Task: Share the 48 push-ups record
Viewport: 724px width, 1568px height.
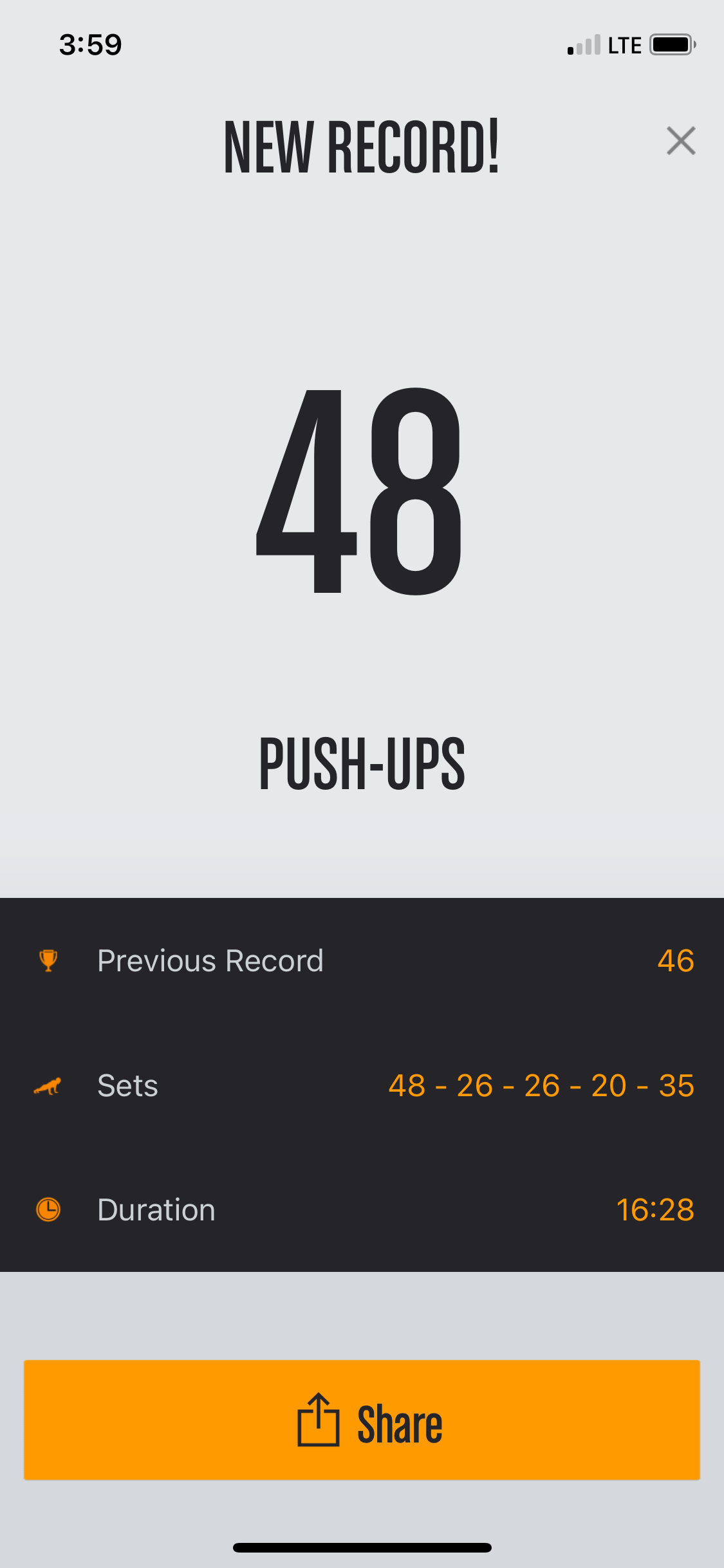Action: point(362,1420)
